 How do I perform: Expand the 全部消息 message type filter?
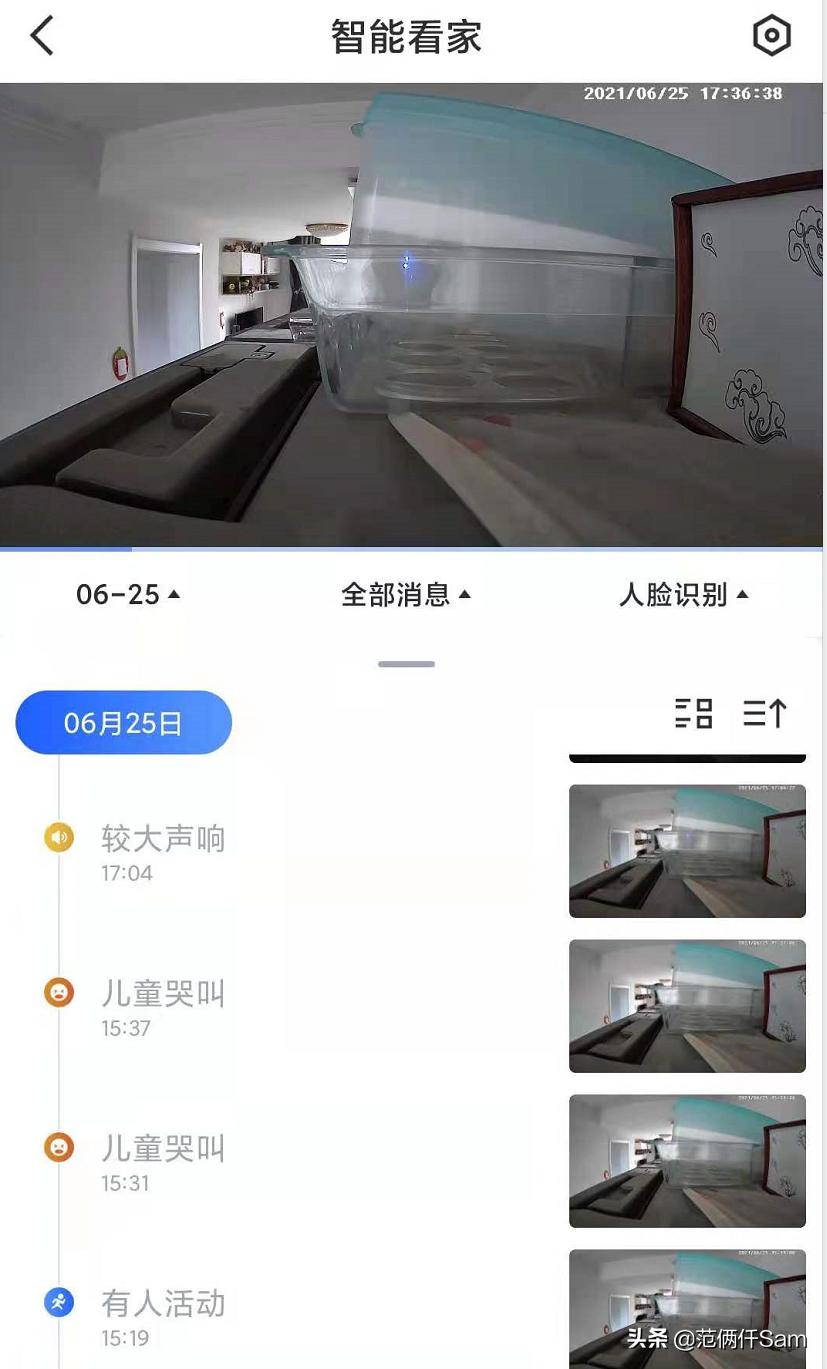tap(406, 593)
